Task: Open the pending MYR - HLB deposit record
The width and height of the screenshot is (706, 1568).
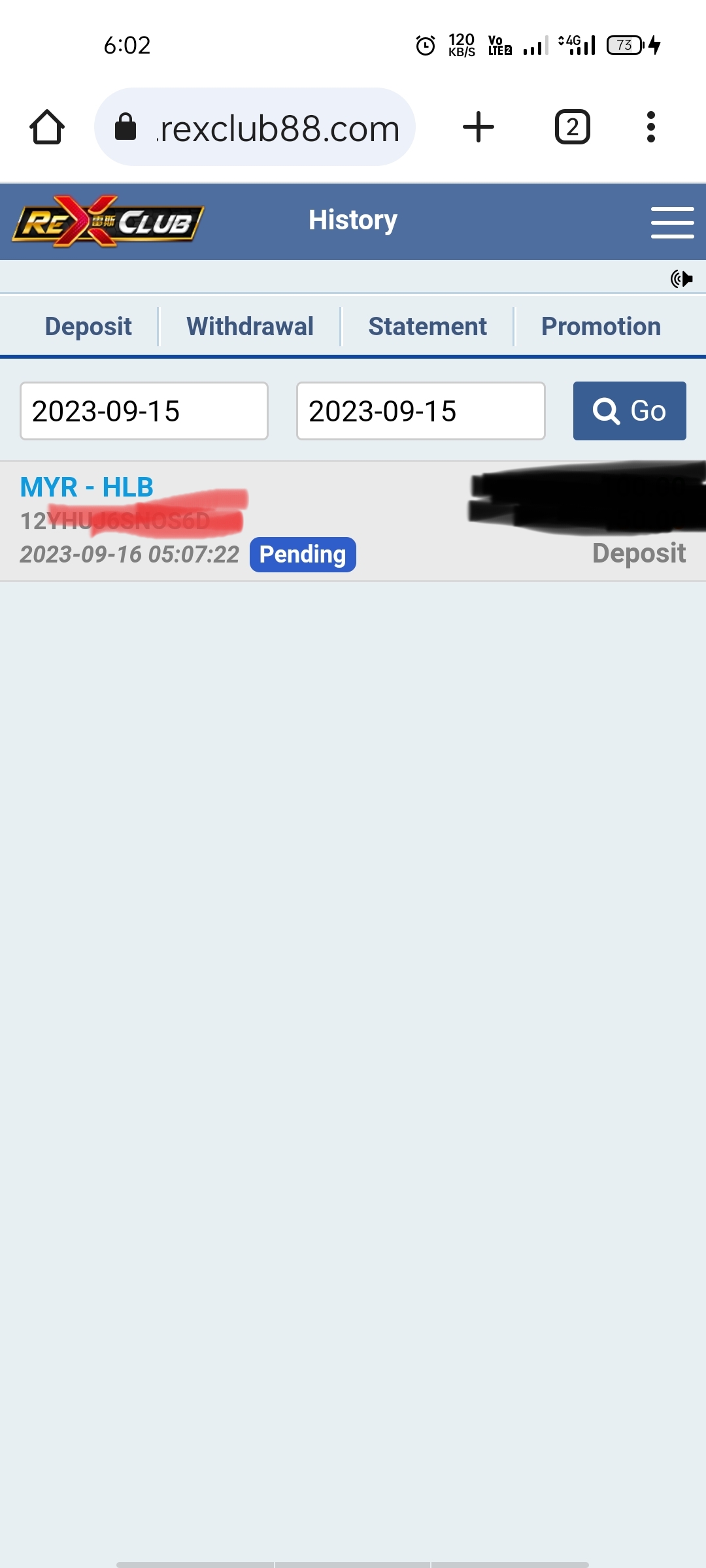Action: coord(353,521)
